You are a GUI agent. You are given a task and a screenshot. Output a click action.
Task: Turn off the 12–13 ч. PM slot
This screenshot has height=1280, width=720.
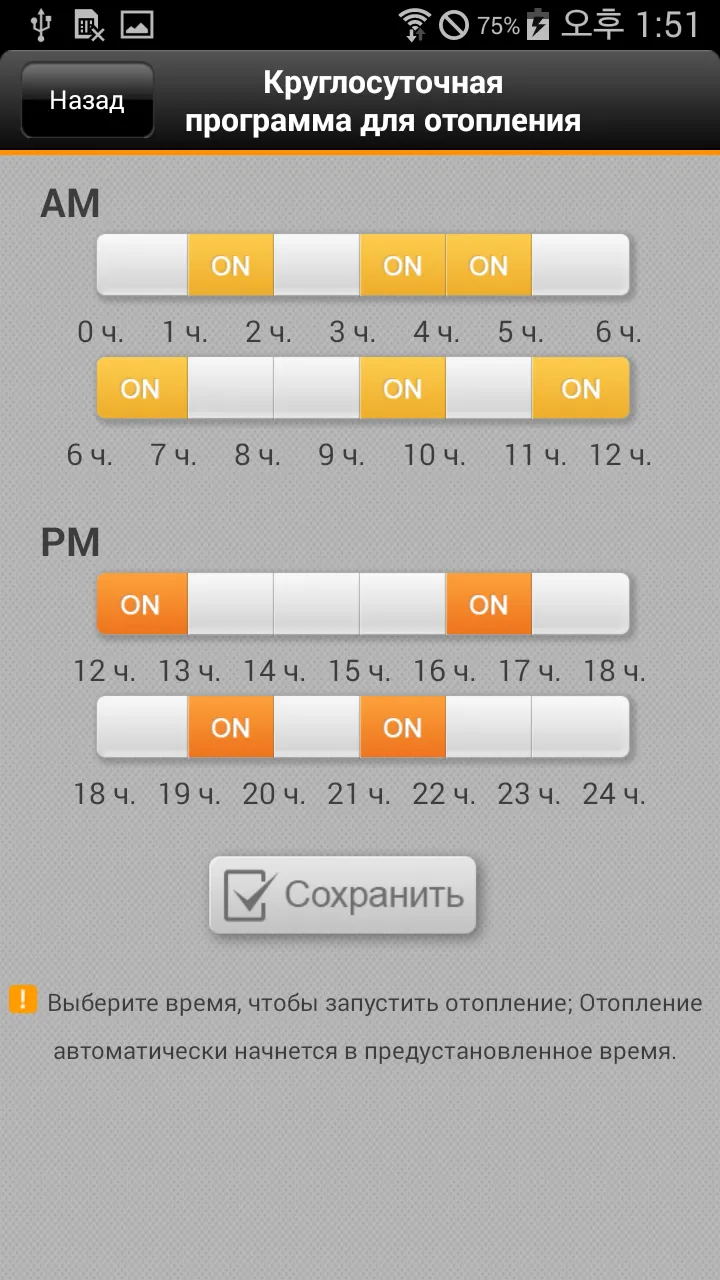click(x=142, y=604)
